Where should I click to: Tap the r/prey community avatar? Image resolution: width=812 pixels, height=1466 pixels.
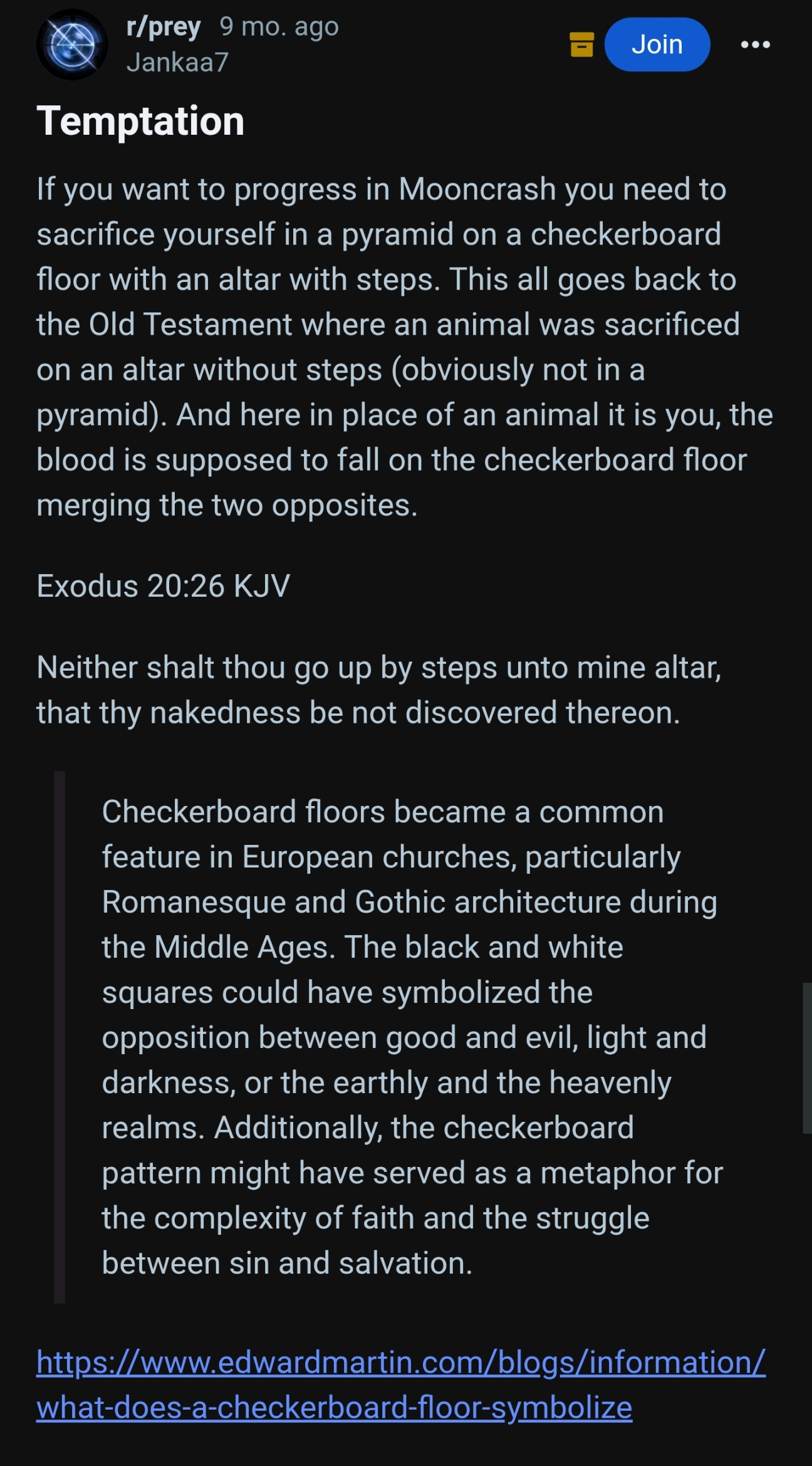click(x=72, y=45)
